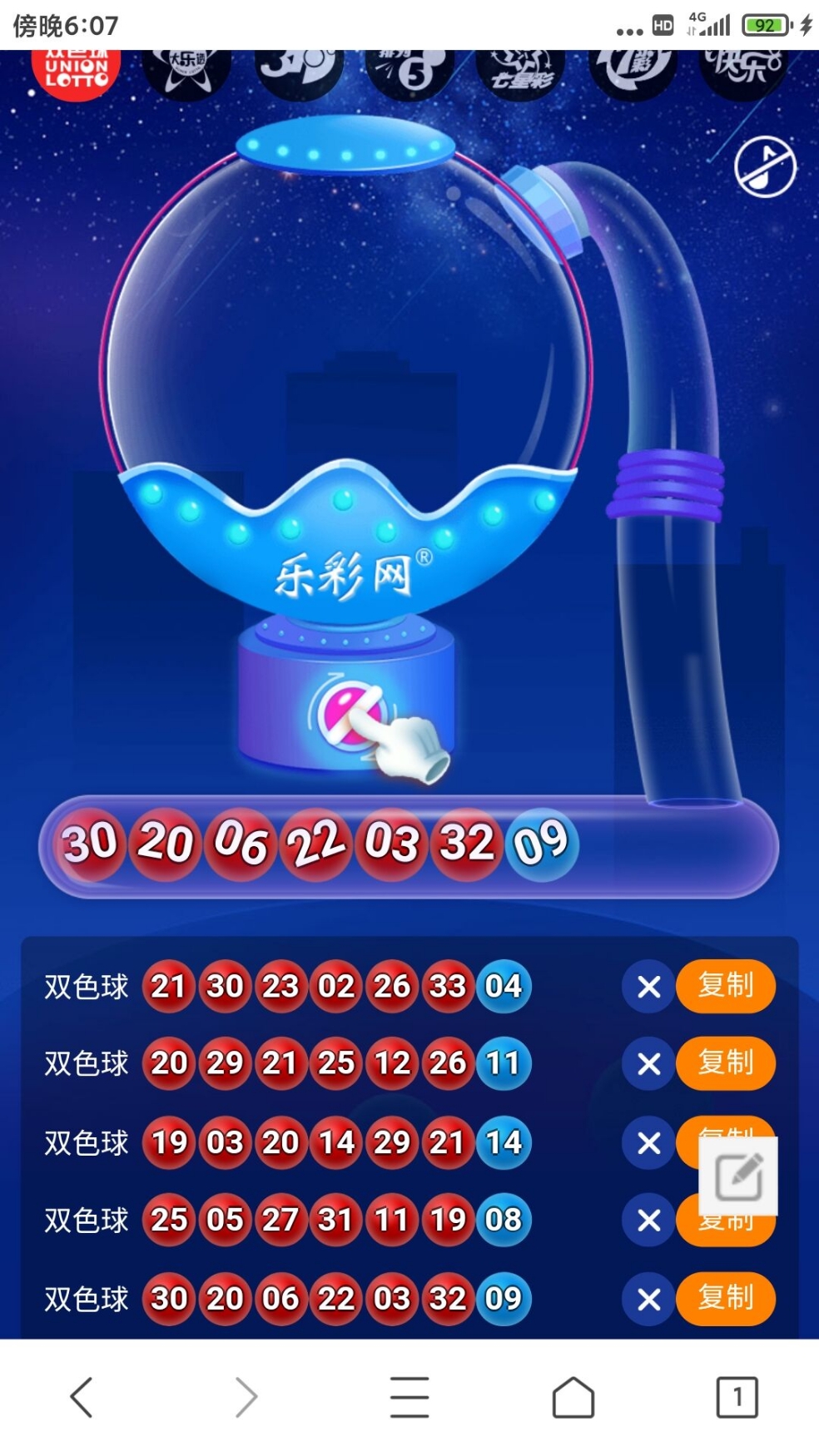The height and width of the screenshot is (1456, 819).
Task: Copy the row starting 20 29 21
Action: coord(725,1063)
